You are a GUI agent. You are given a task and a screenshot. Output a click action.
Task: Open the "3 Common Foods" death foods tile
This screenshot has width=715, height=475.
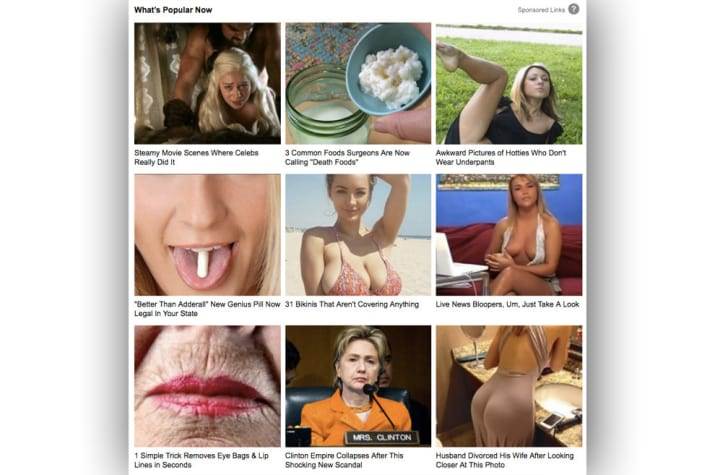click(358, 83)
